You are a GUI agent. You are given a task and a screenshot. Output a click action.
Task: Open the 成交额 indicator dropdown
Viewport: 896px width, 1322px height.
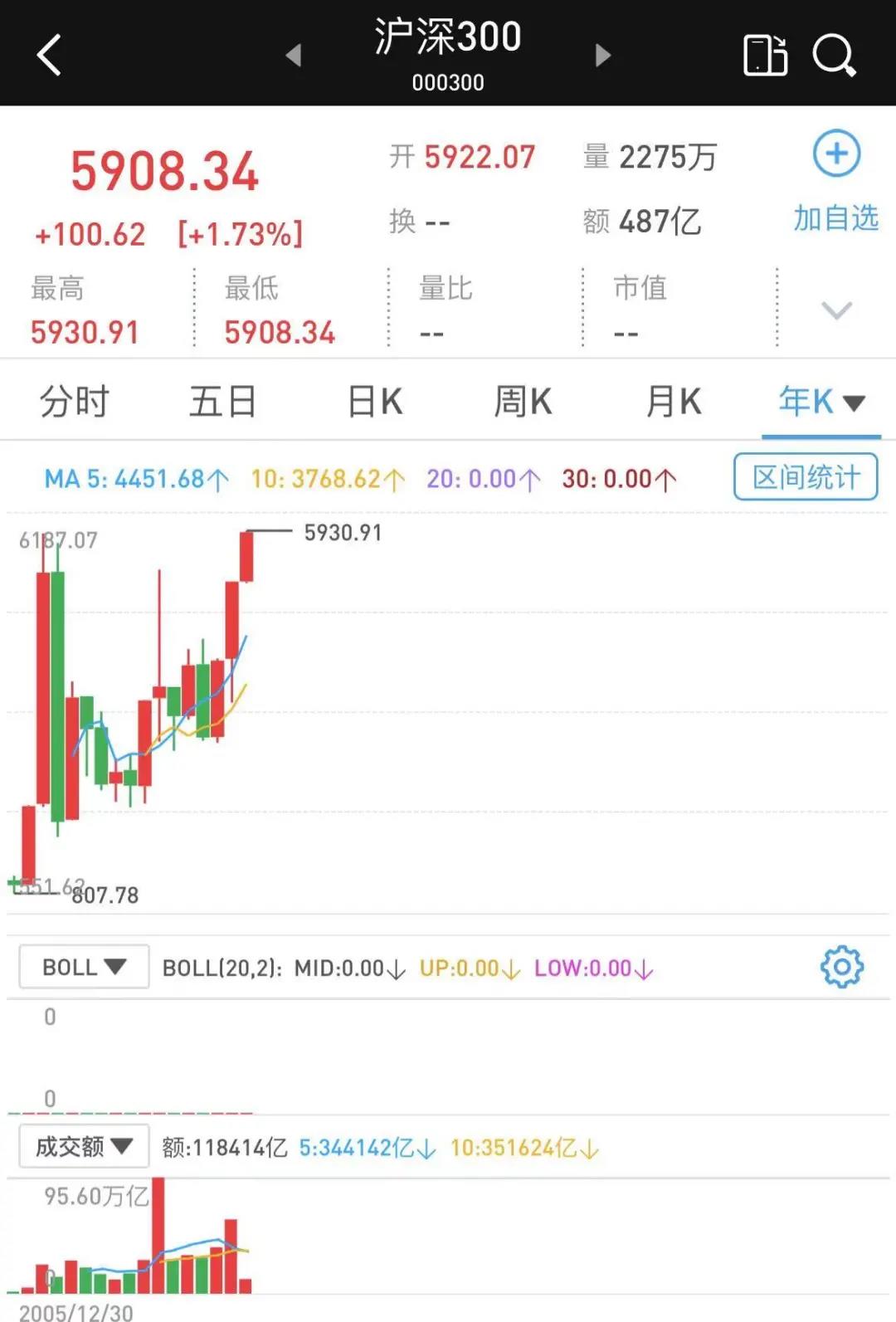coord(84,1147)
